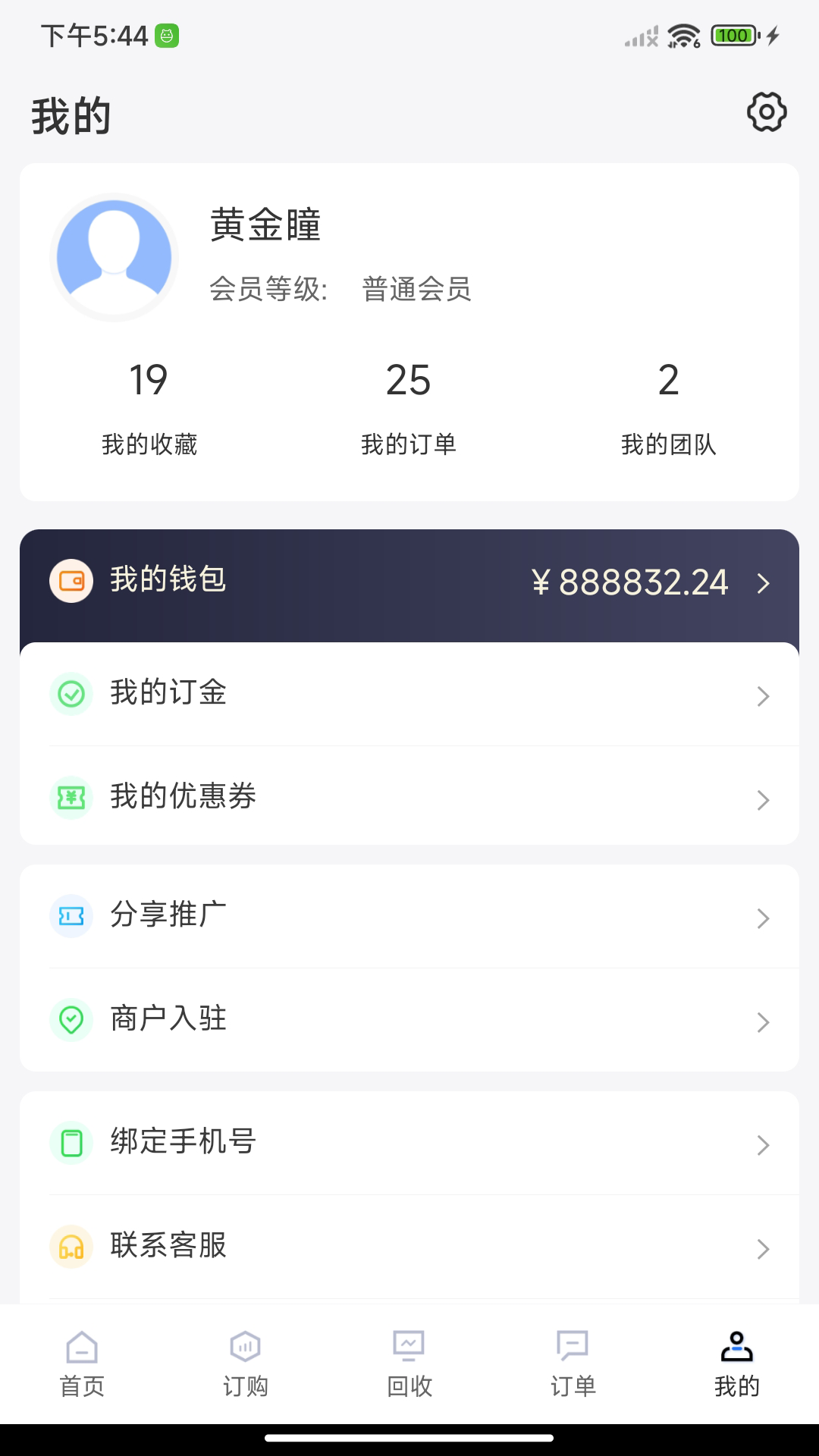Open the settings gear icon
Viewport: 819px width, 1456px height.
767,112
